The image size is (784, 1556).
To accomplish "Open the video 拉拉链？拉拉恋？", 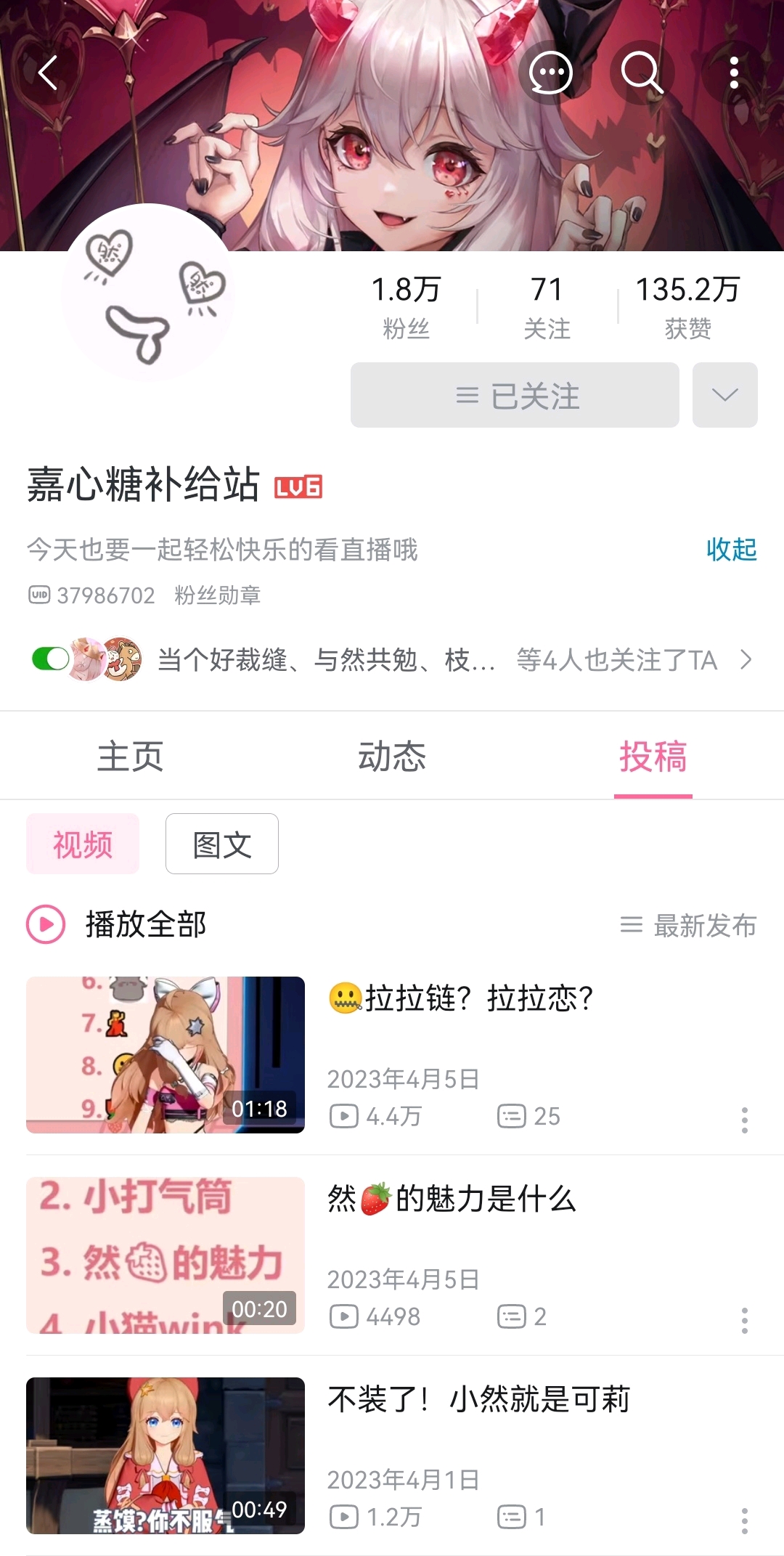I will (461, 999).
